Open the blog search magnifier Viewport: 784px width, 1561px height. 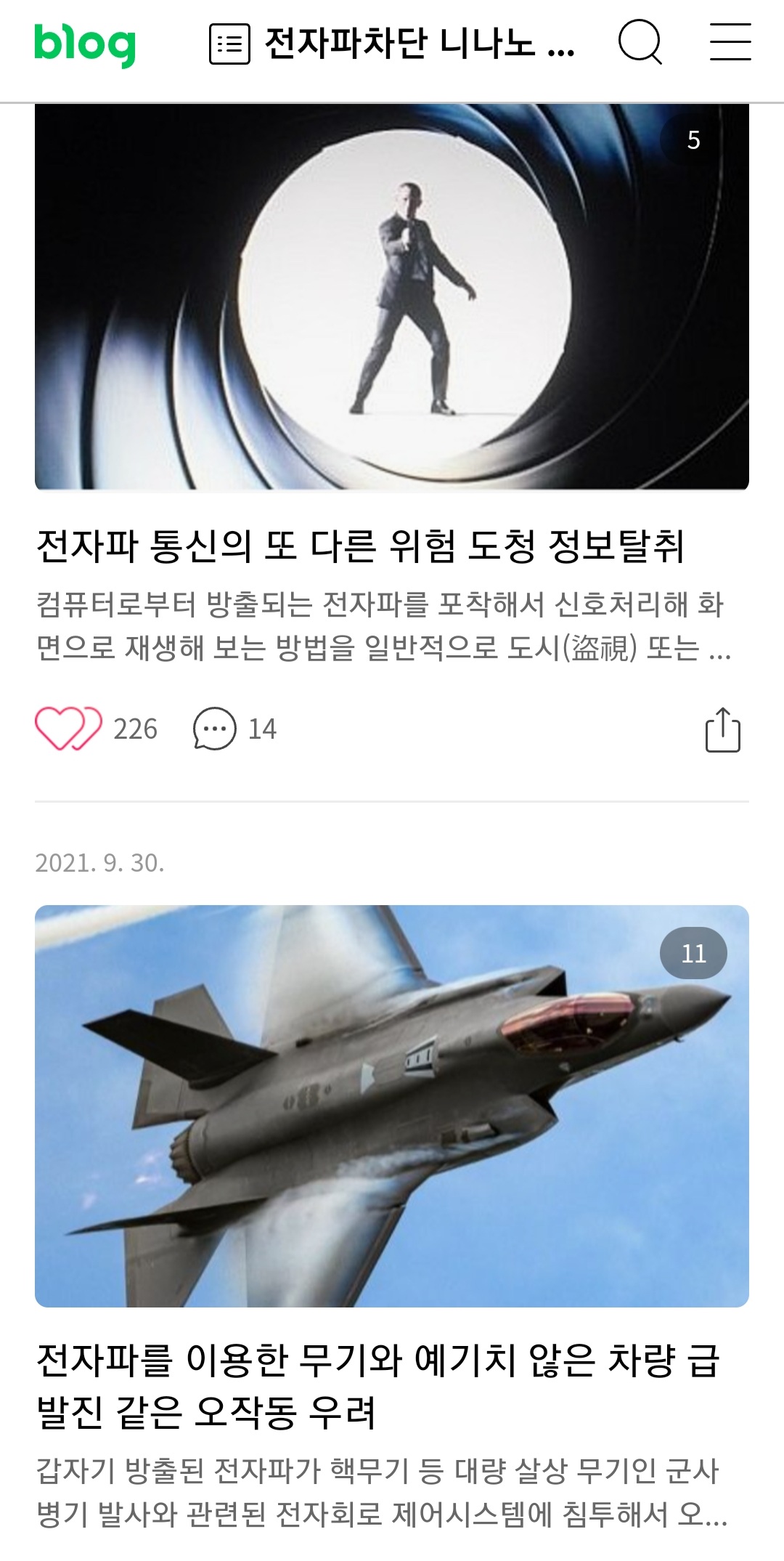640,42
